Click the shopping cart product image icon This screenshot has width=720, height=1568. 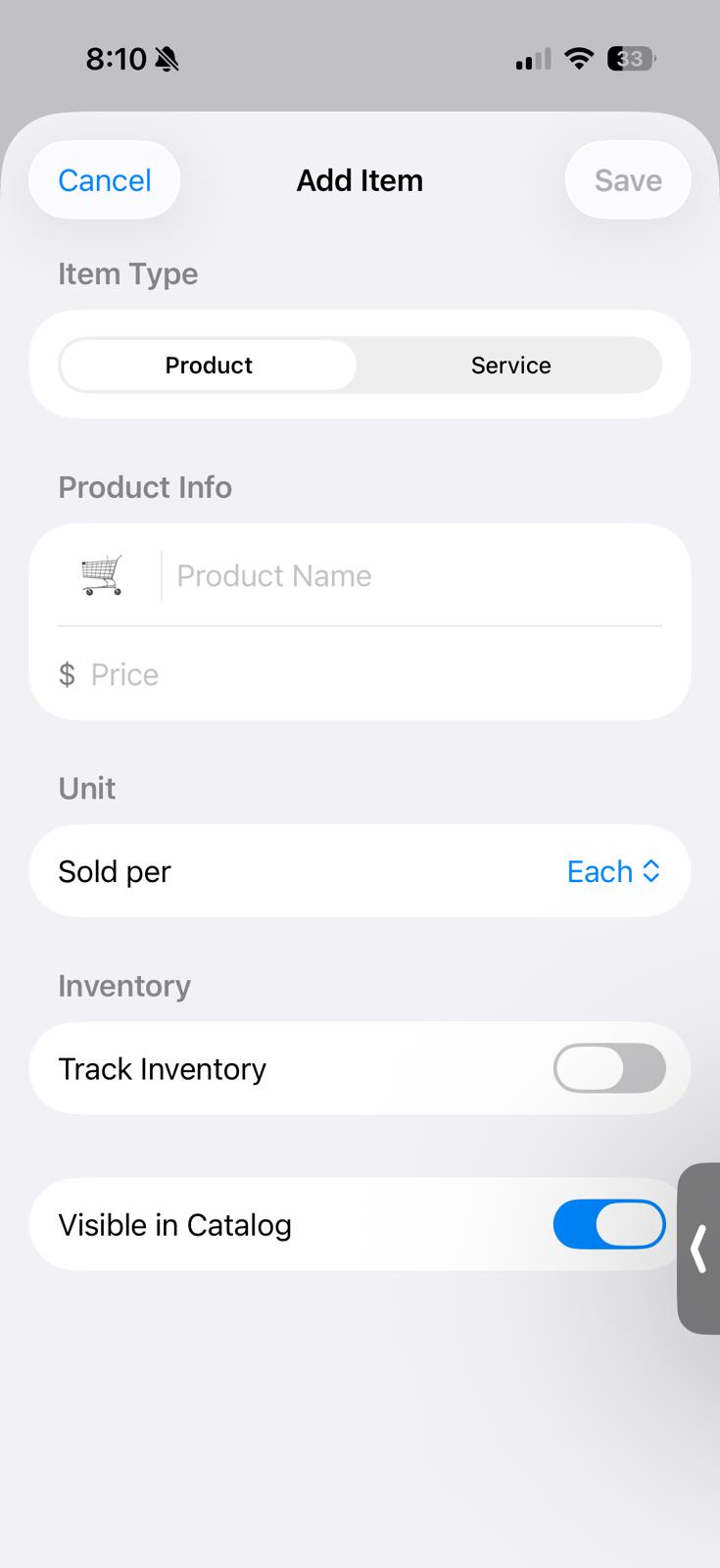[101, 574]
